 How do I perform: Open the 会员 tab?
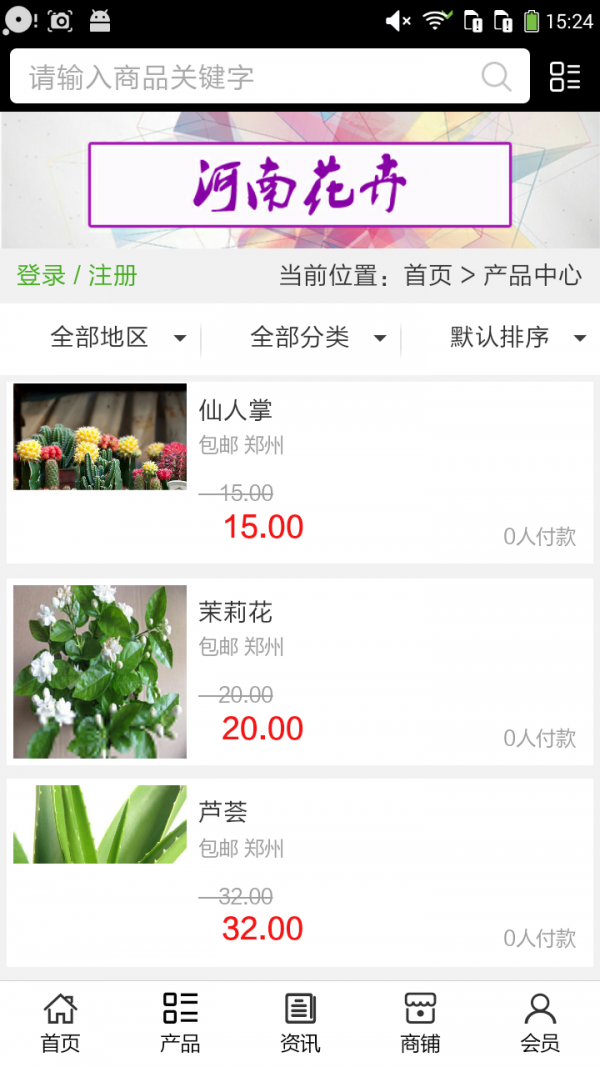pyautogui.click(x=540, y=1023)
